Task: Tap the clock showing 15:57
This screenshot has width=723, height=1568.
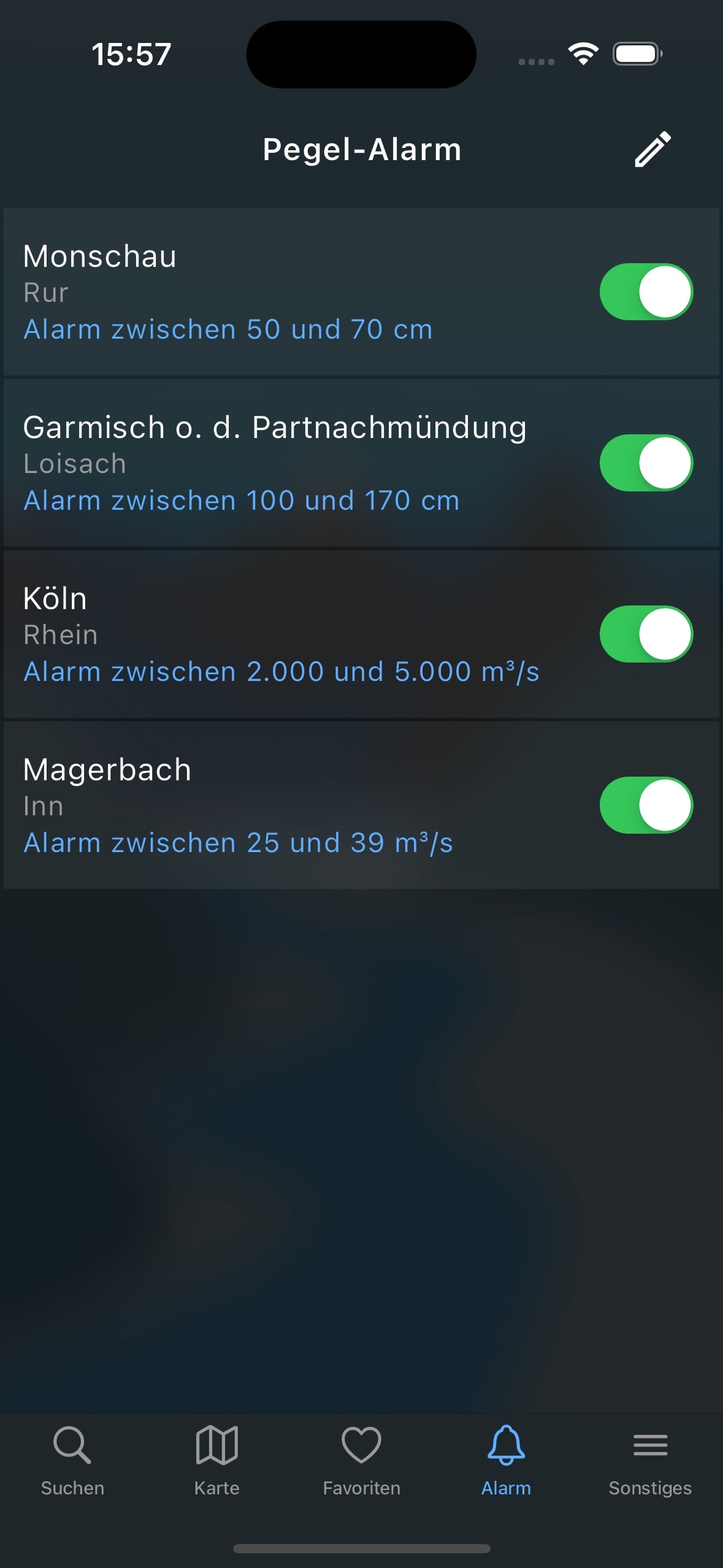Action: click(130, 54)
